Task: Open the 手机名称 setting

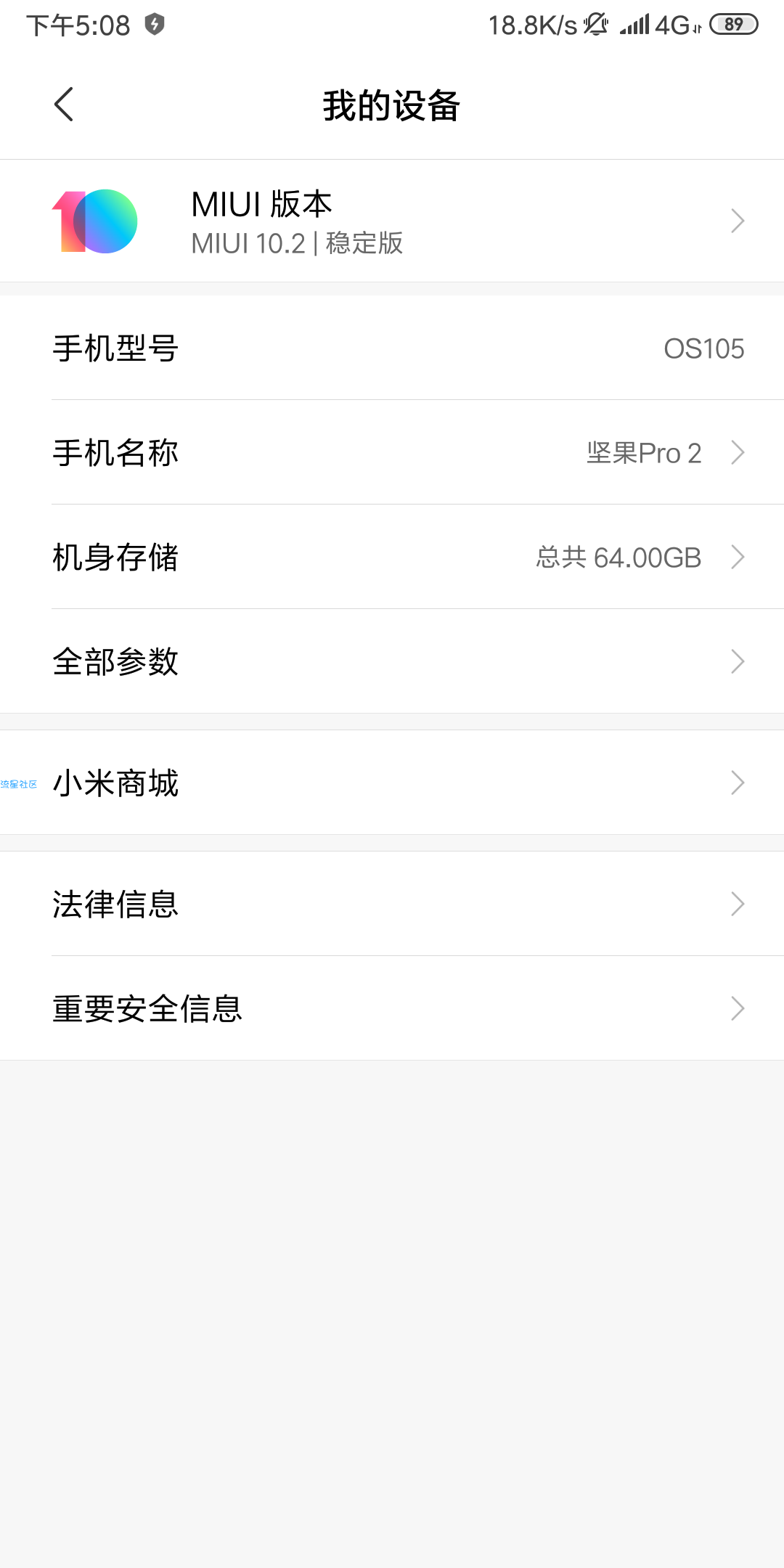Action: (392, 452)
